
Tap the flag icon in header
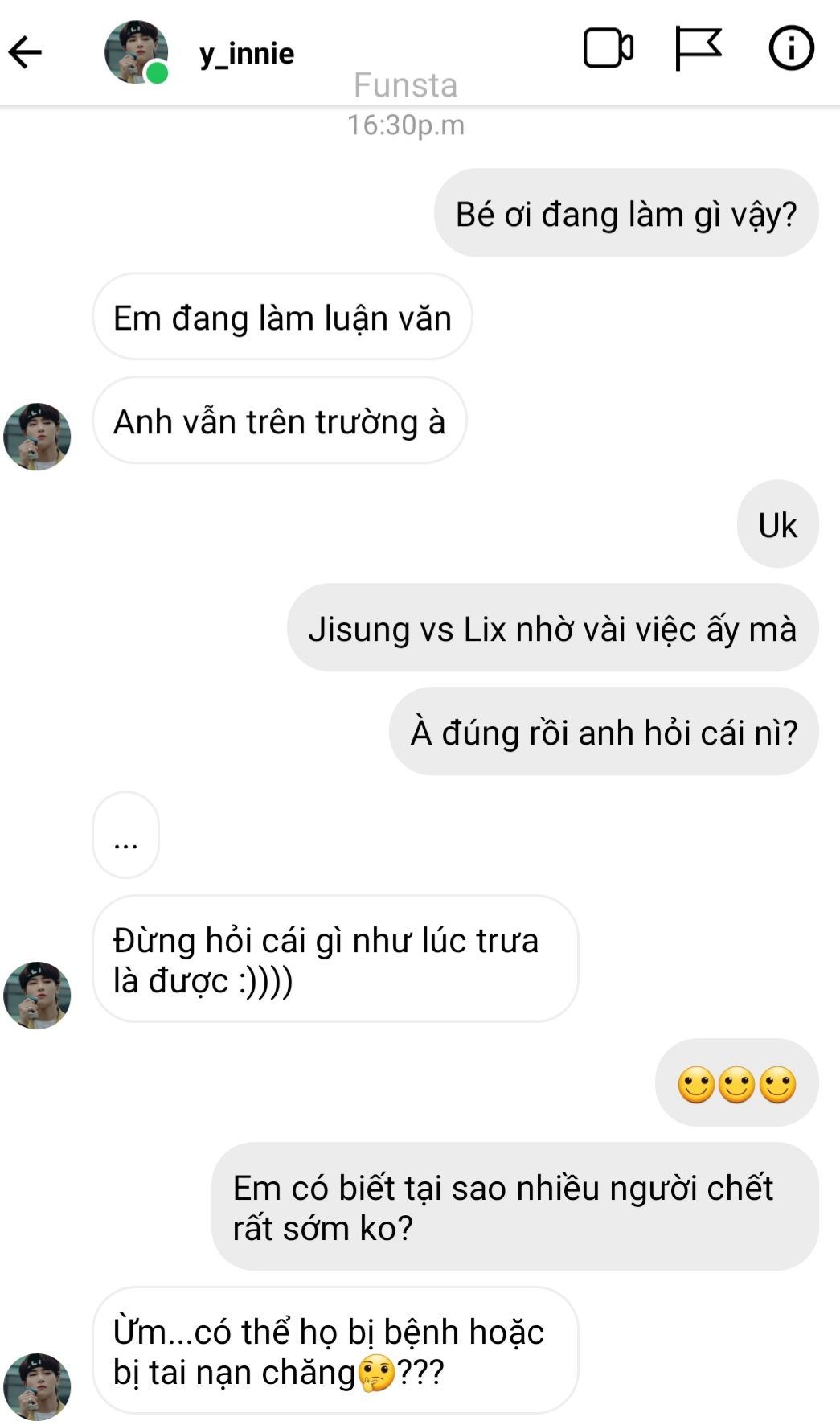(698, 48)
